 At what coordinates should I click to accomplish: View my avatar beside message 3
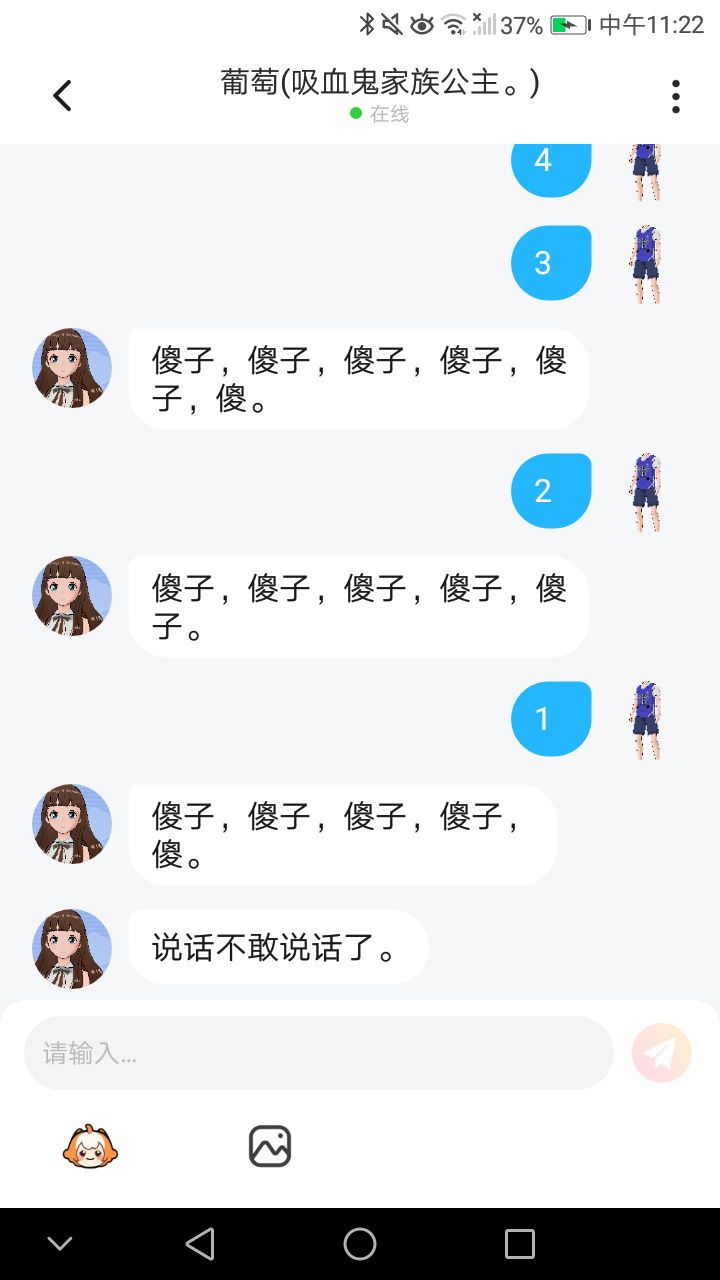tap(647, 264)
